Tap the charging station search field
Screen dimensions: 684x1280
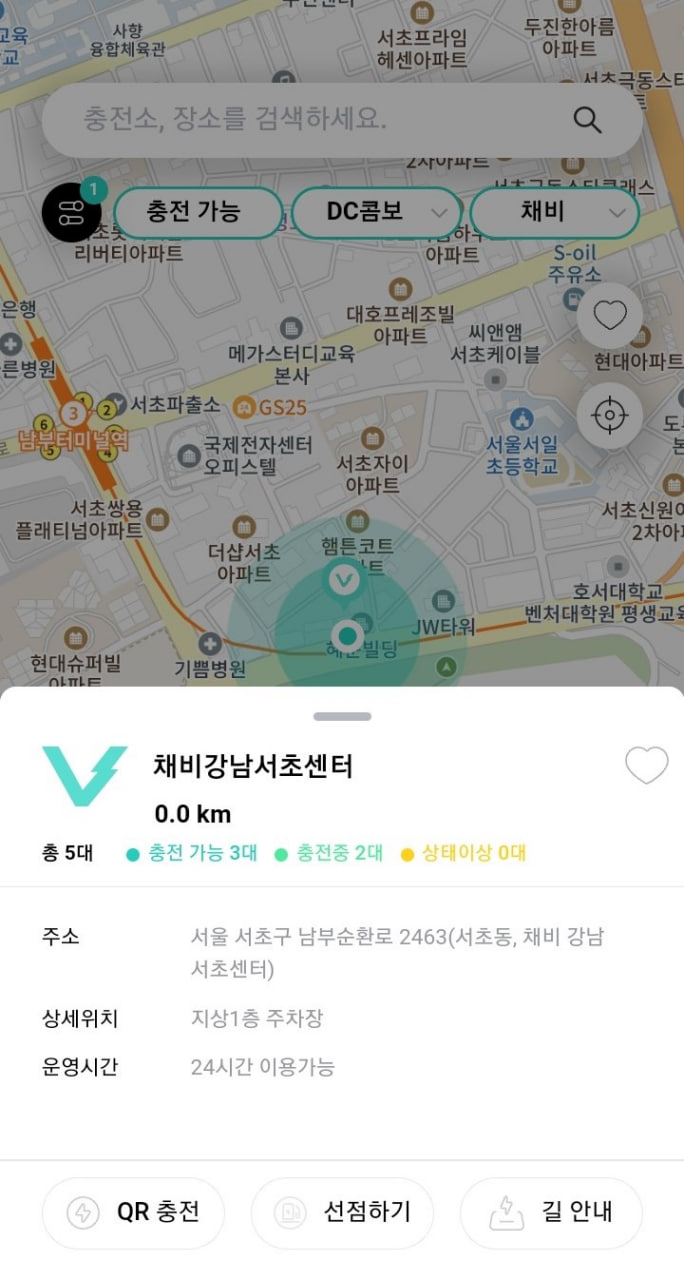pyautogui.click(x=300, y=120)
